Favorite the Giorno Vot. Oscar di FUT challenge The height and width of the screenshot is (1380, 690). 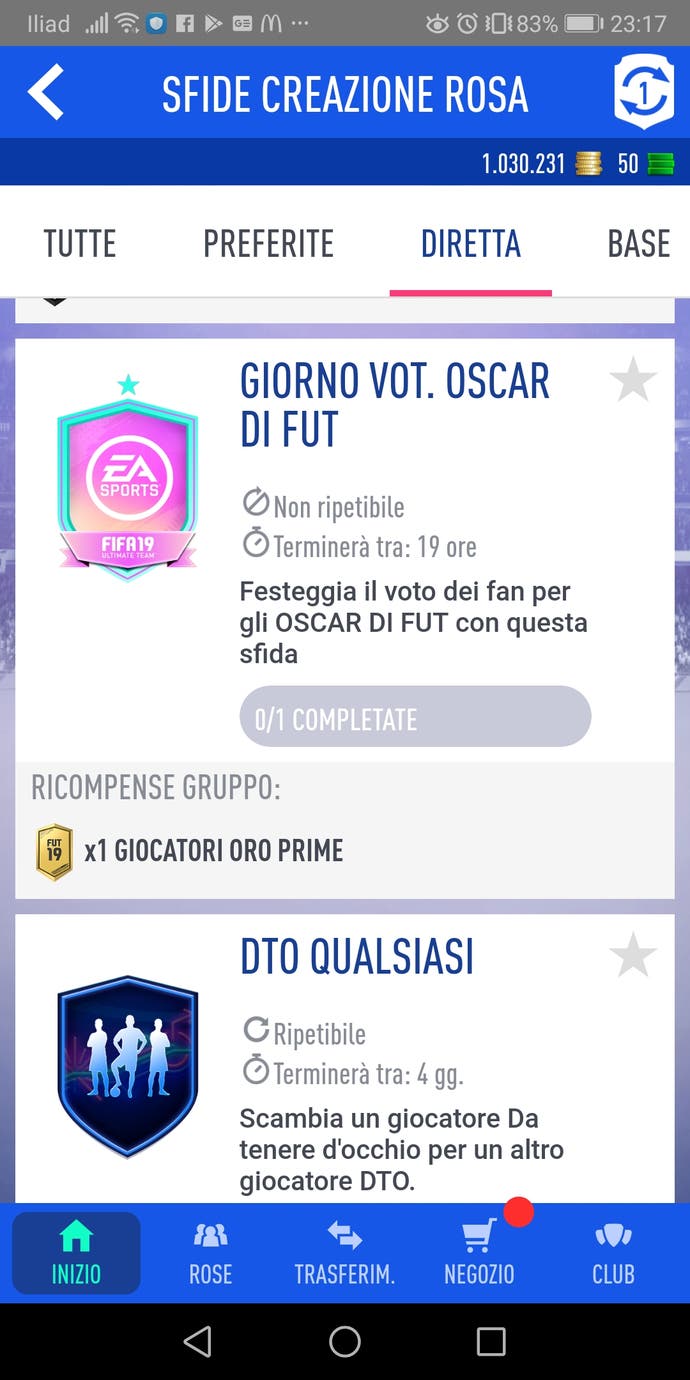pyautogui.click(x=633, y=381)
